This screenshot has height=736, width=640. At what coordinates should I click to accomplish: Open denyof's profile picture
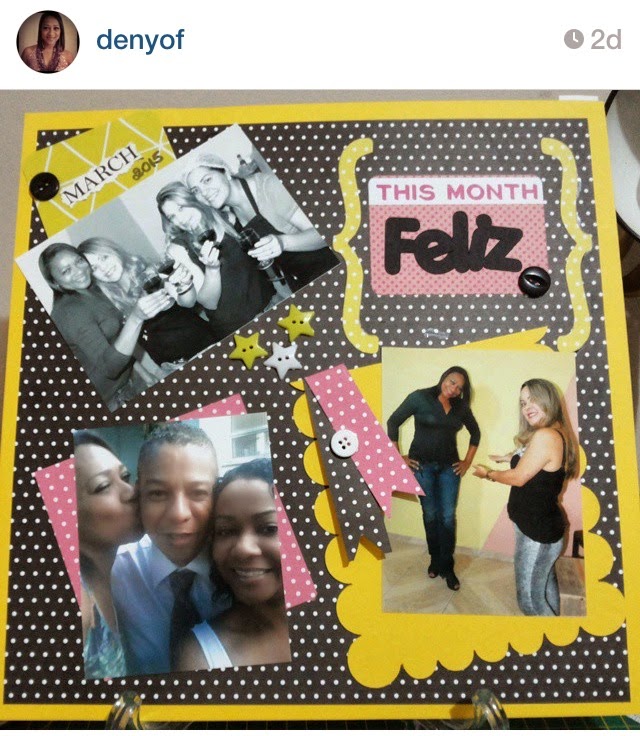coord(47,41)
